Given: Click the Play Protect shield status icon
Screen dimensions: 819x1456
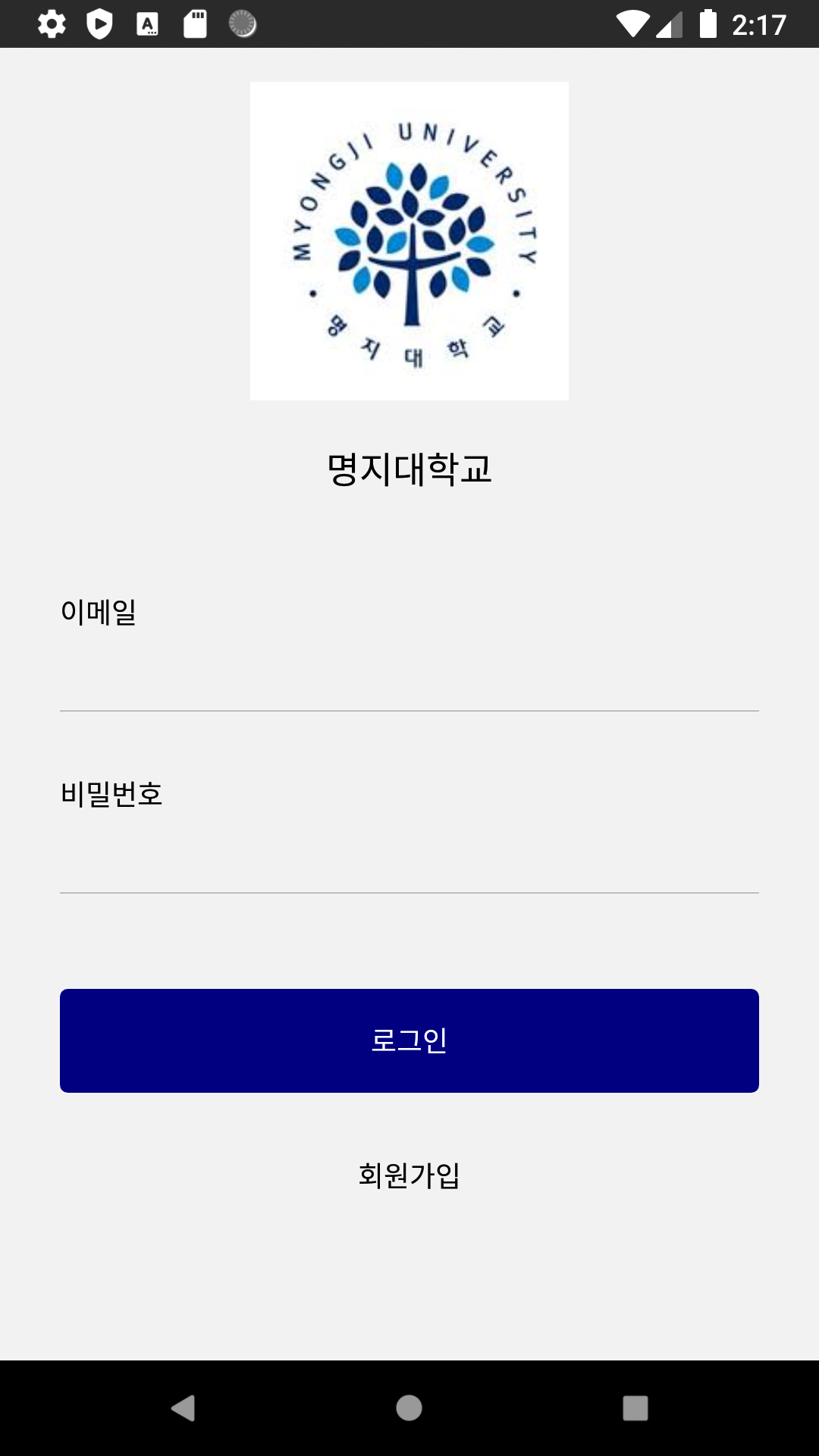Looking at the screenshot, I should pos(99,25).
